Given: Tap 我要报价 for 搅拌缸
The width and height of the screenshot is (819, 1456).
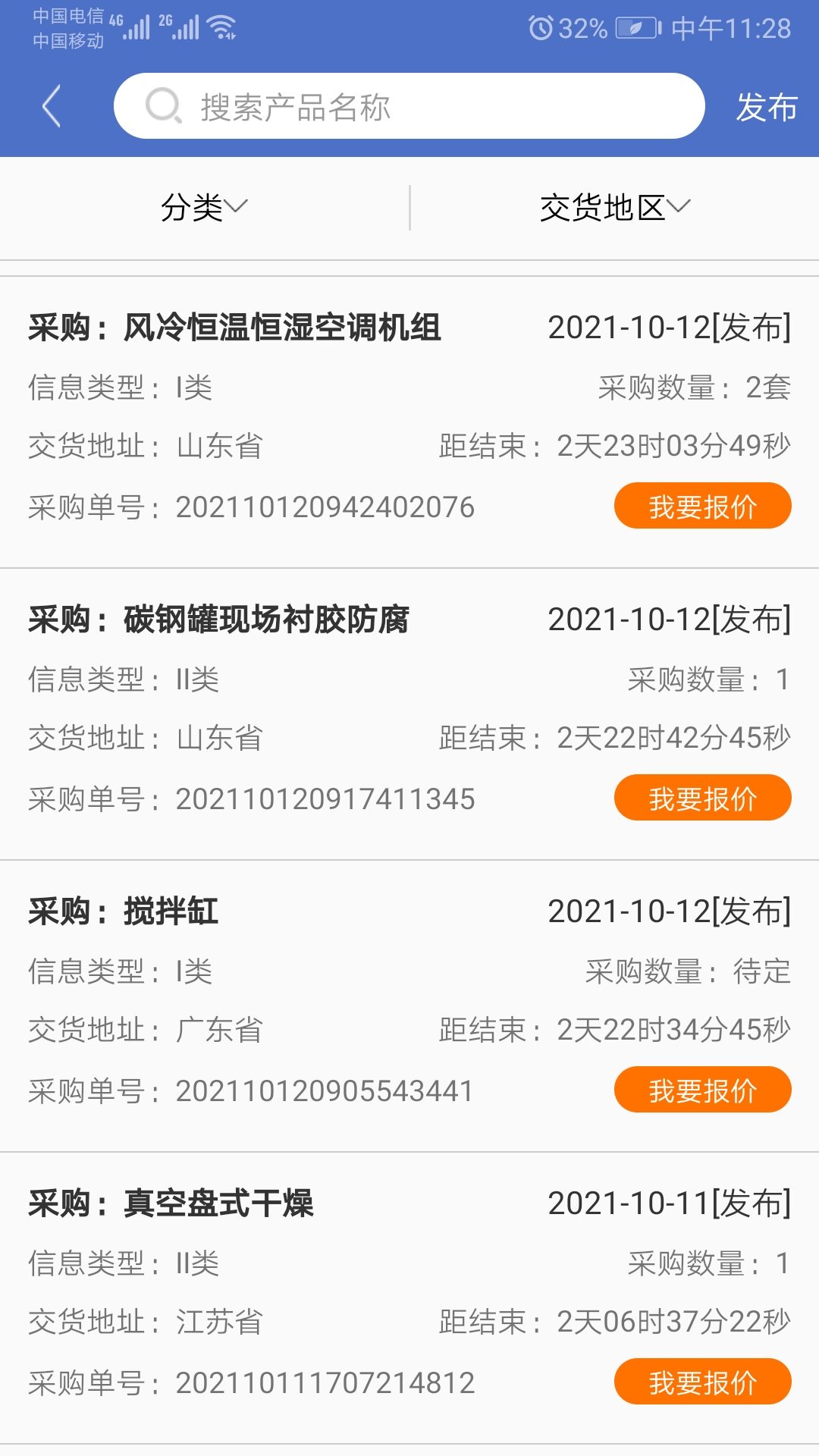Looking at the screenshot, I should point(702,1090).
